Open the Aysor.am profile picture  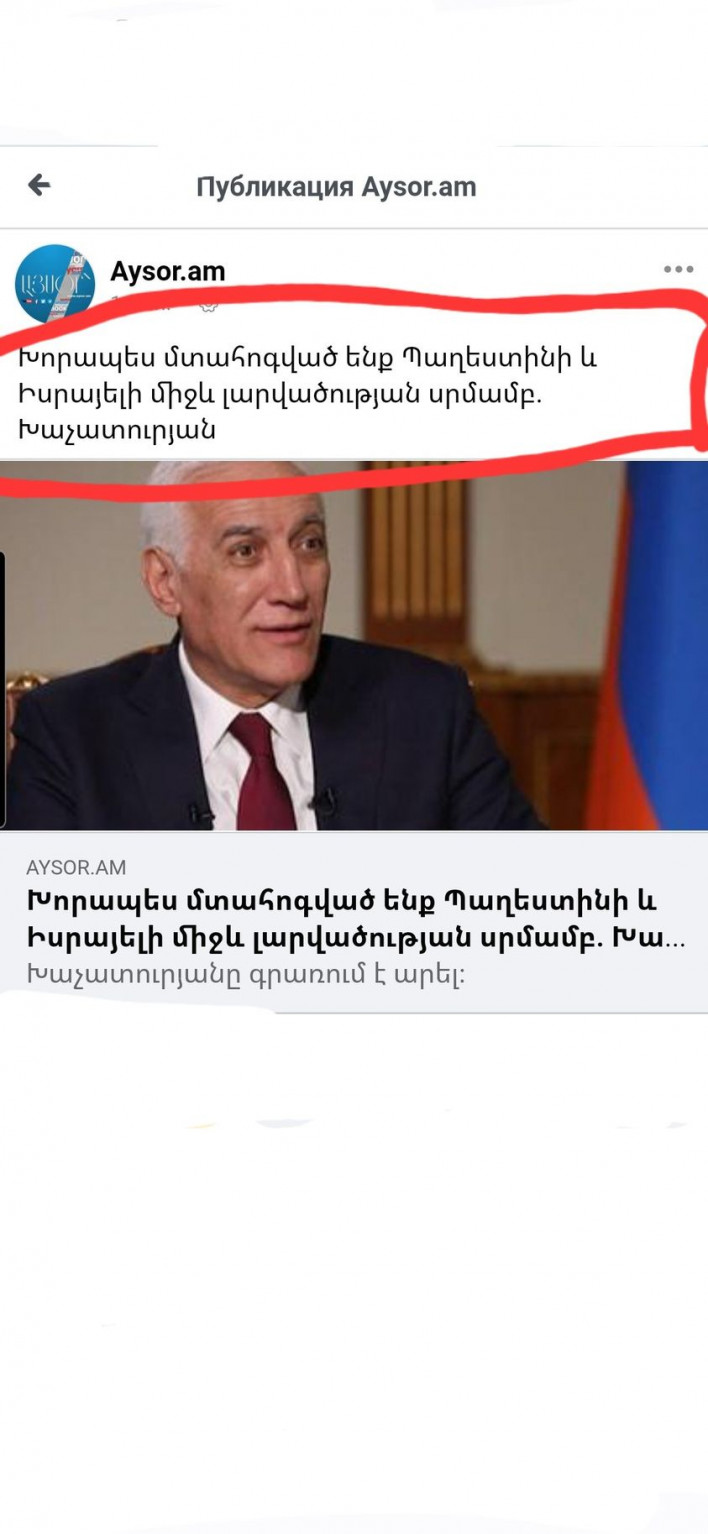tap(55, 283)
